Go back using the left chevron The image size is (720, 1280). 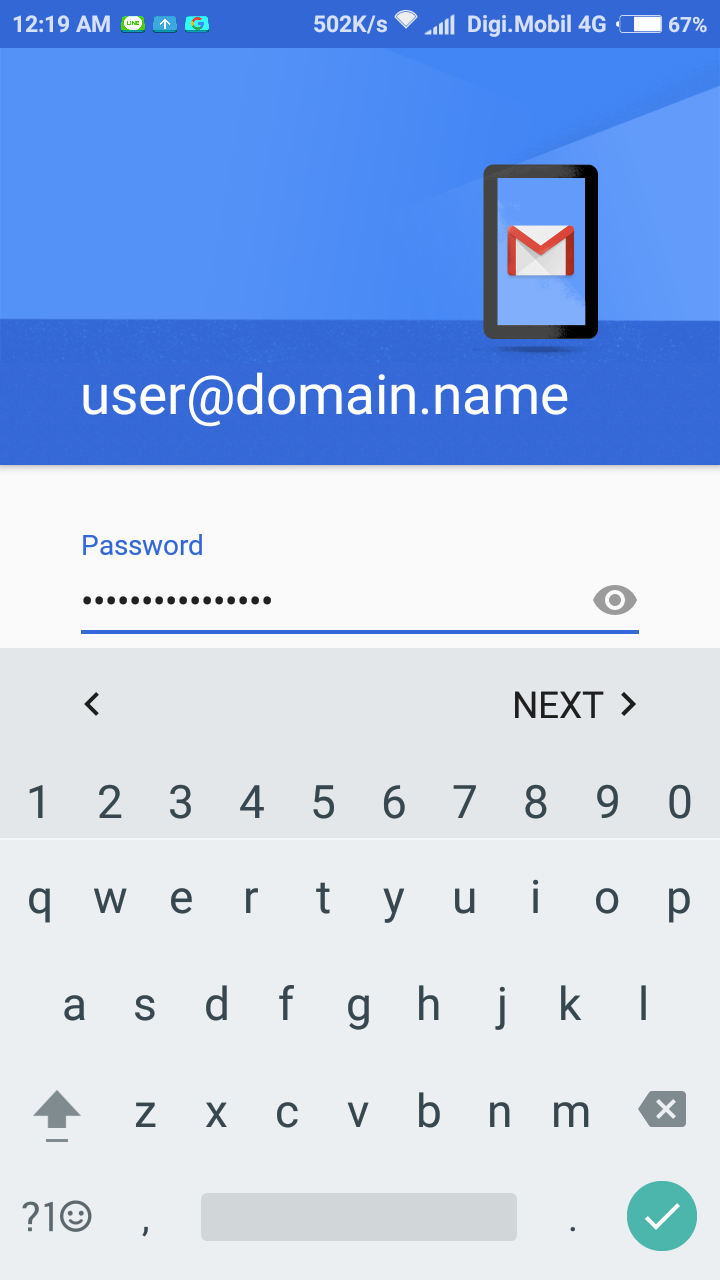[x=92, y=705]
